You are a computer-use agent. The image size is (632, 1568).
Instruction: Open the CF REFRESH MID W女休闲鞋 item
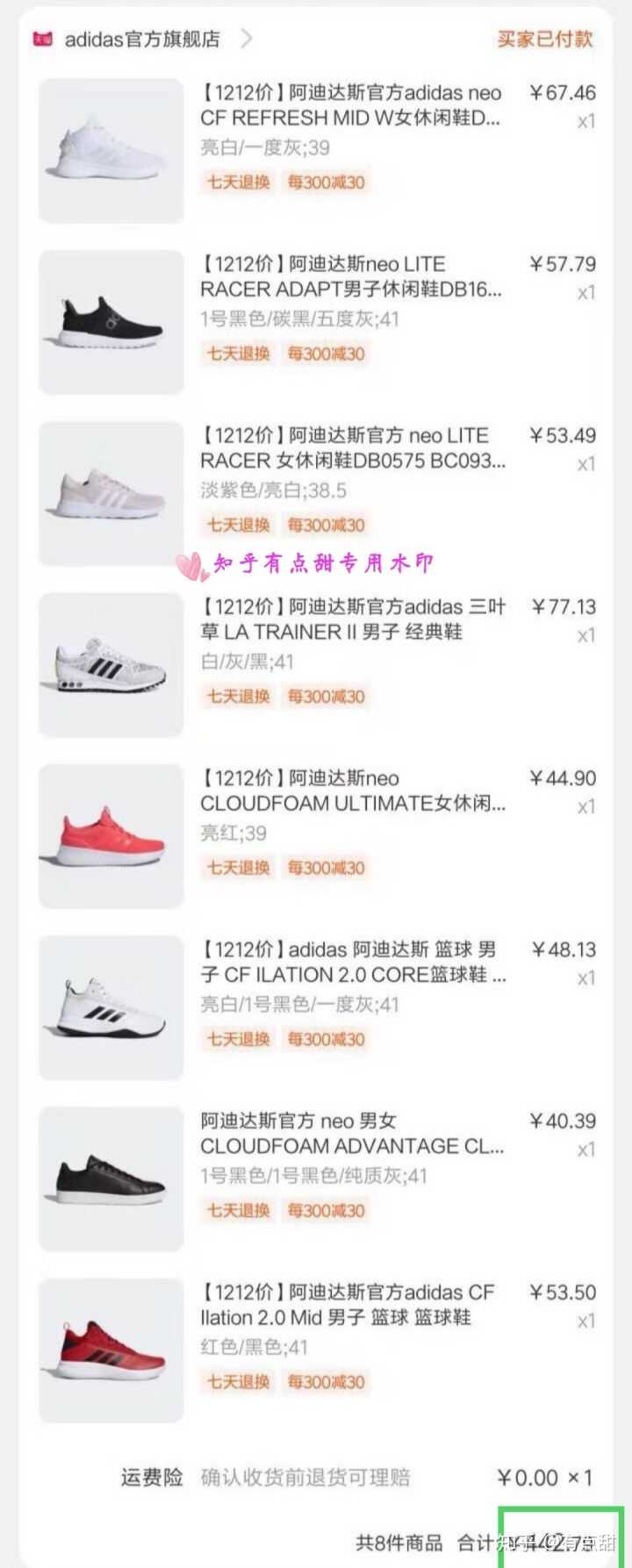tap(351, 105)
